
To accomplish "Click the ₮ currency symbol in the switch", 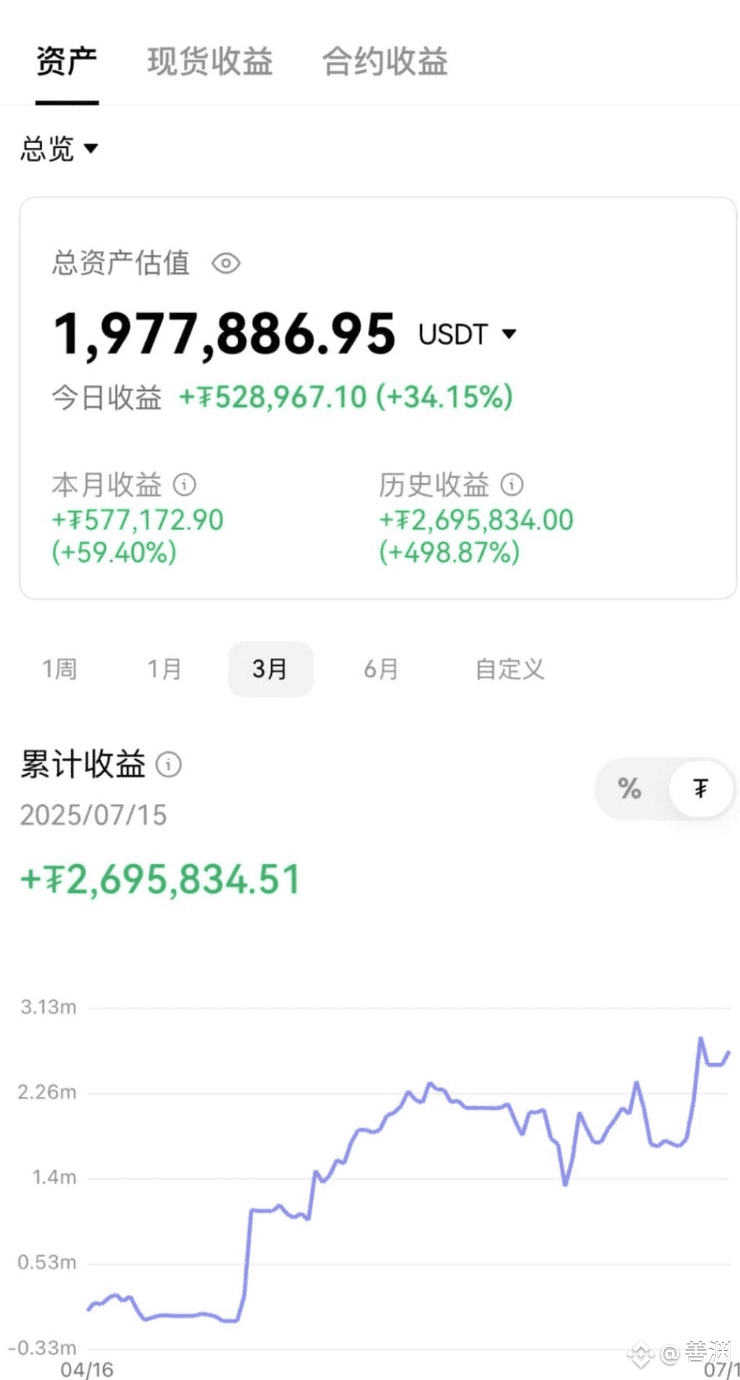I will [699, 789].
